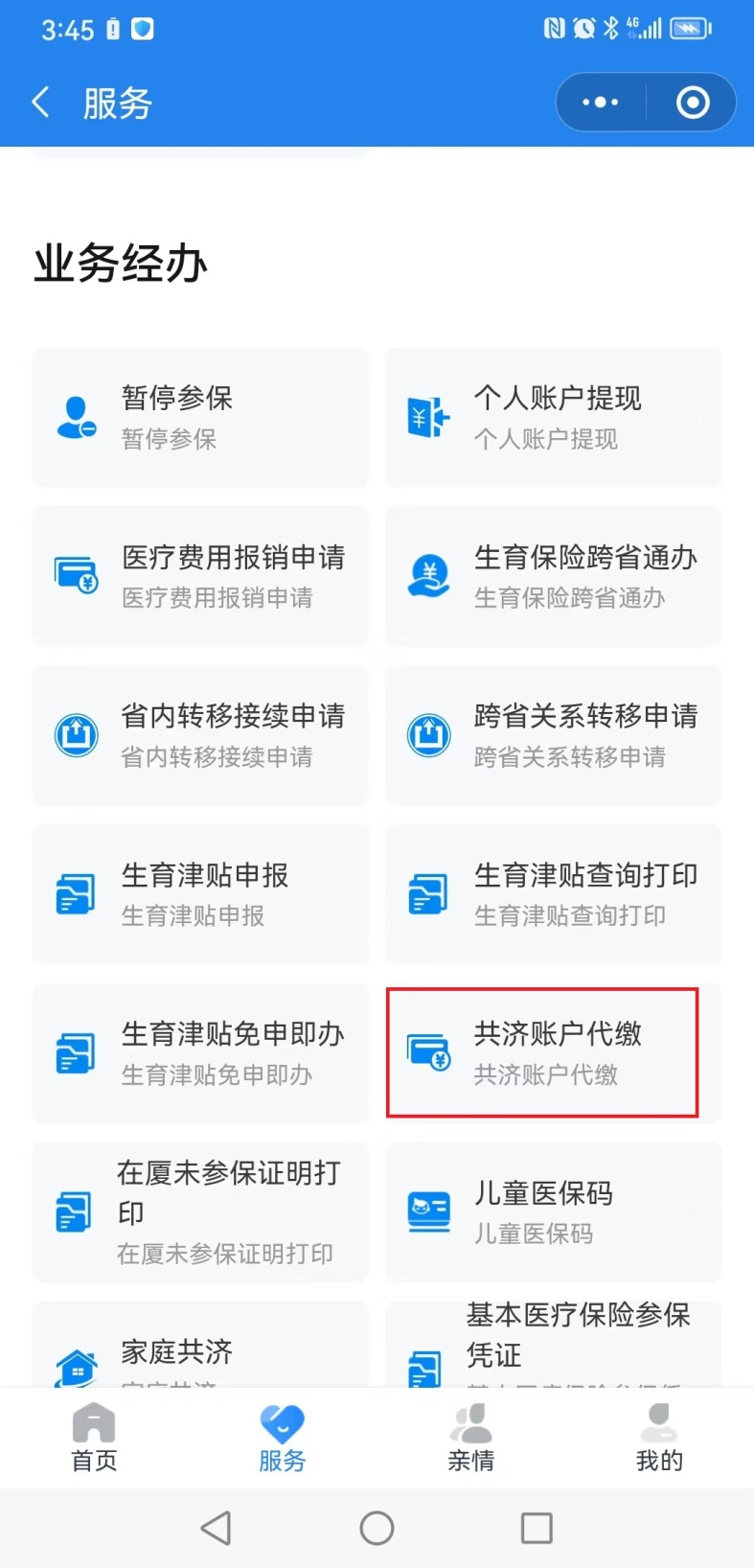754x1568 pixels.
Task: Open 个人账户提现
Action: 553,417
